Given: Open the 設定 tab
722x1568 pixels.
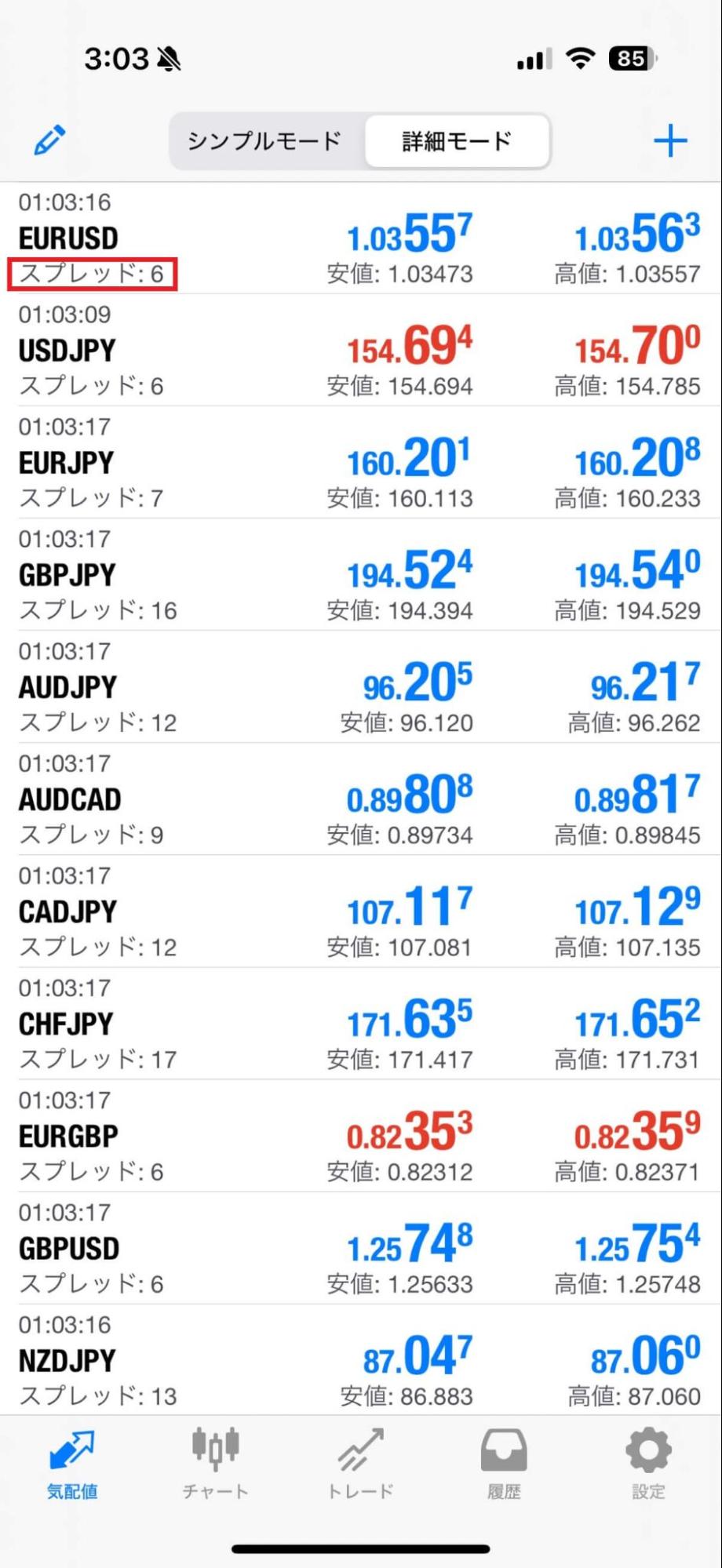Looking at the screenshot, I should [x=648, y=1464].
